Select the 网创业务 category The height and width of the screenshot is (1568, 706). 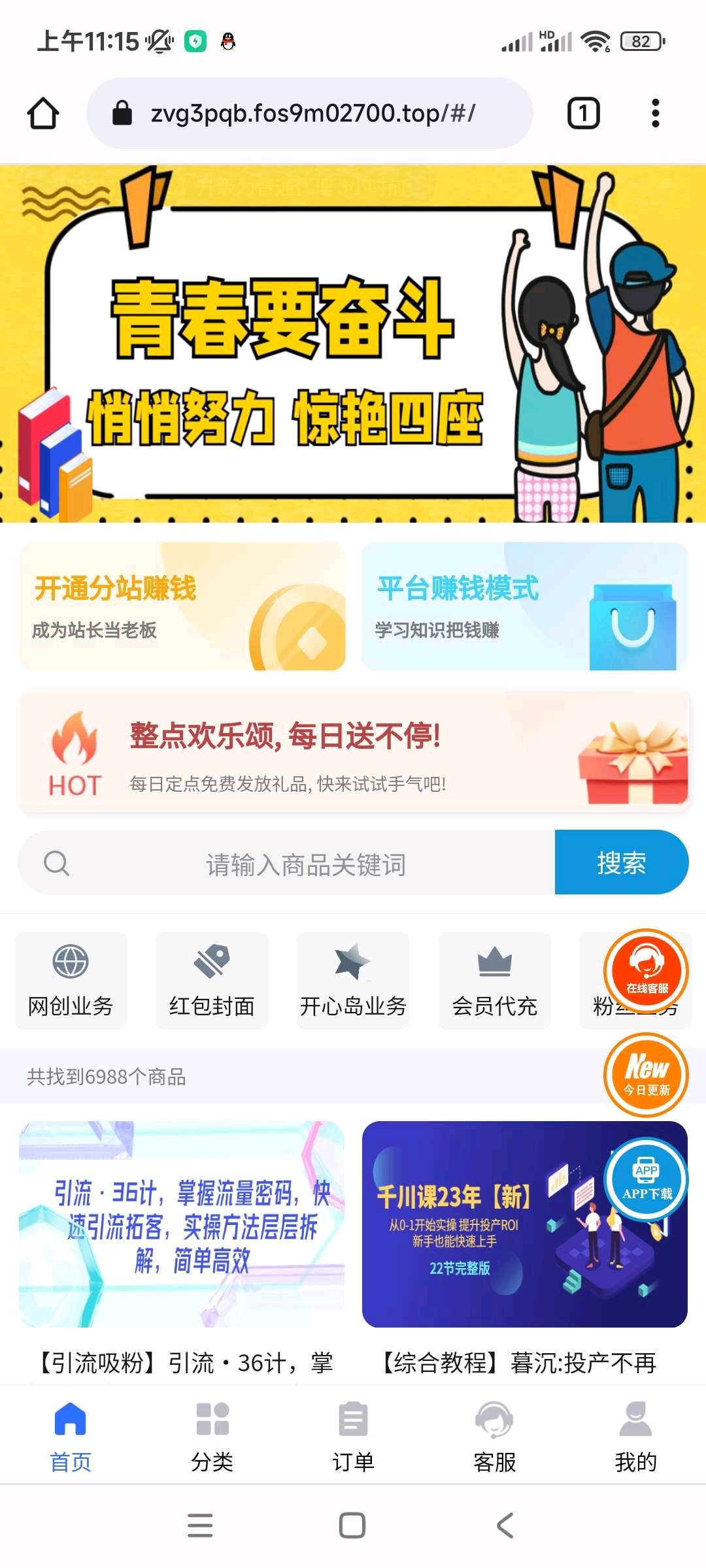coord(71,980)
